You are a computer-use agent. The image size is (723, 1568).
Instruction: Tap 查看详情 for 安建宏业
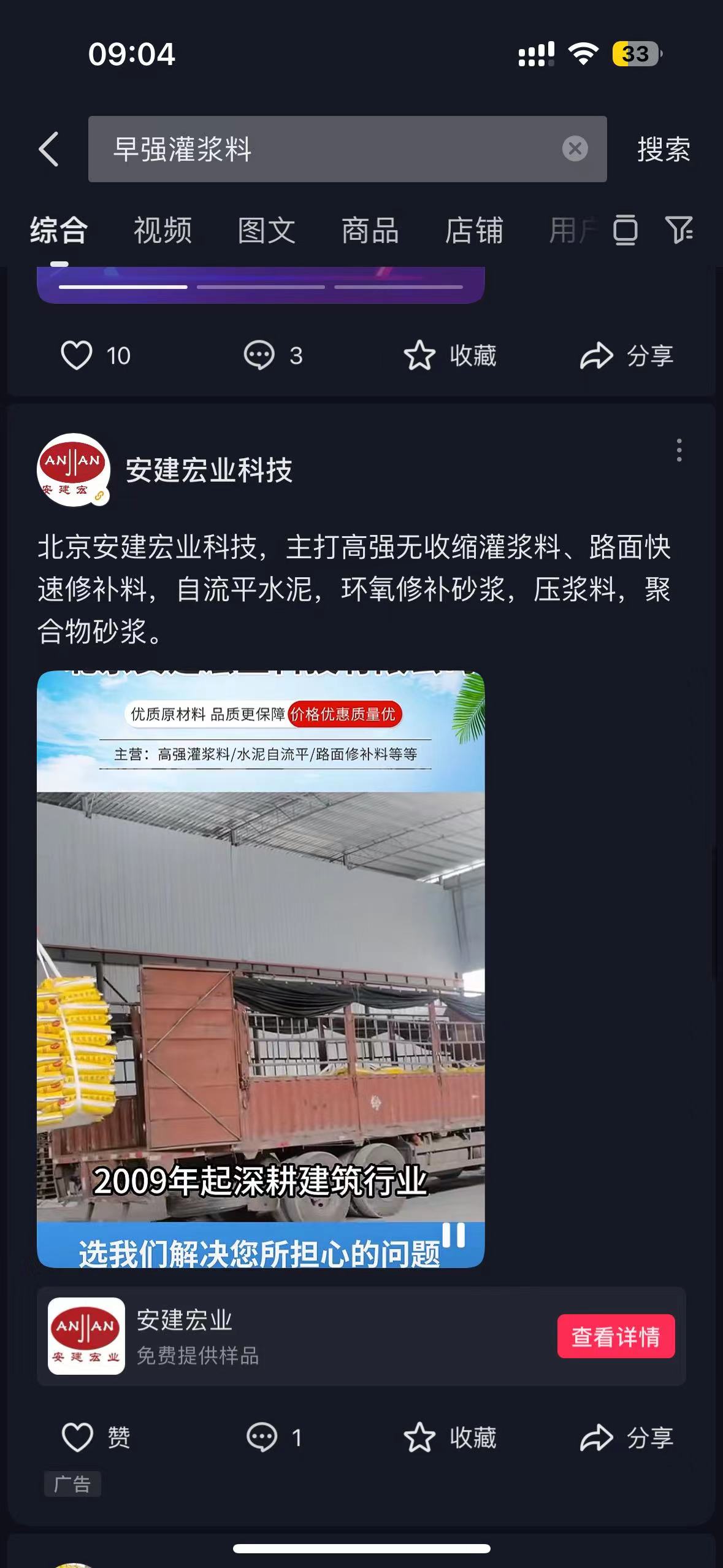point(616,1336)
